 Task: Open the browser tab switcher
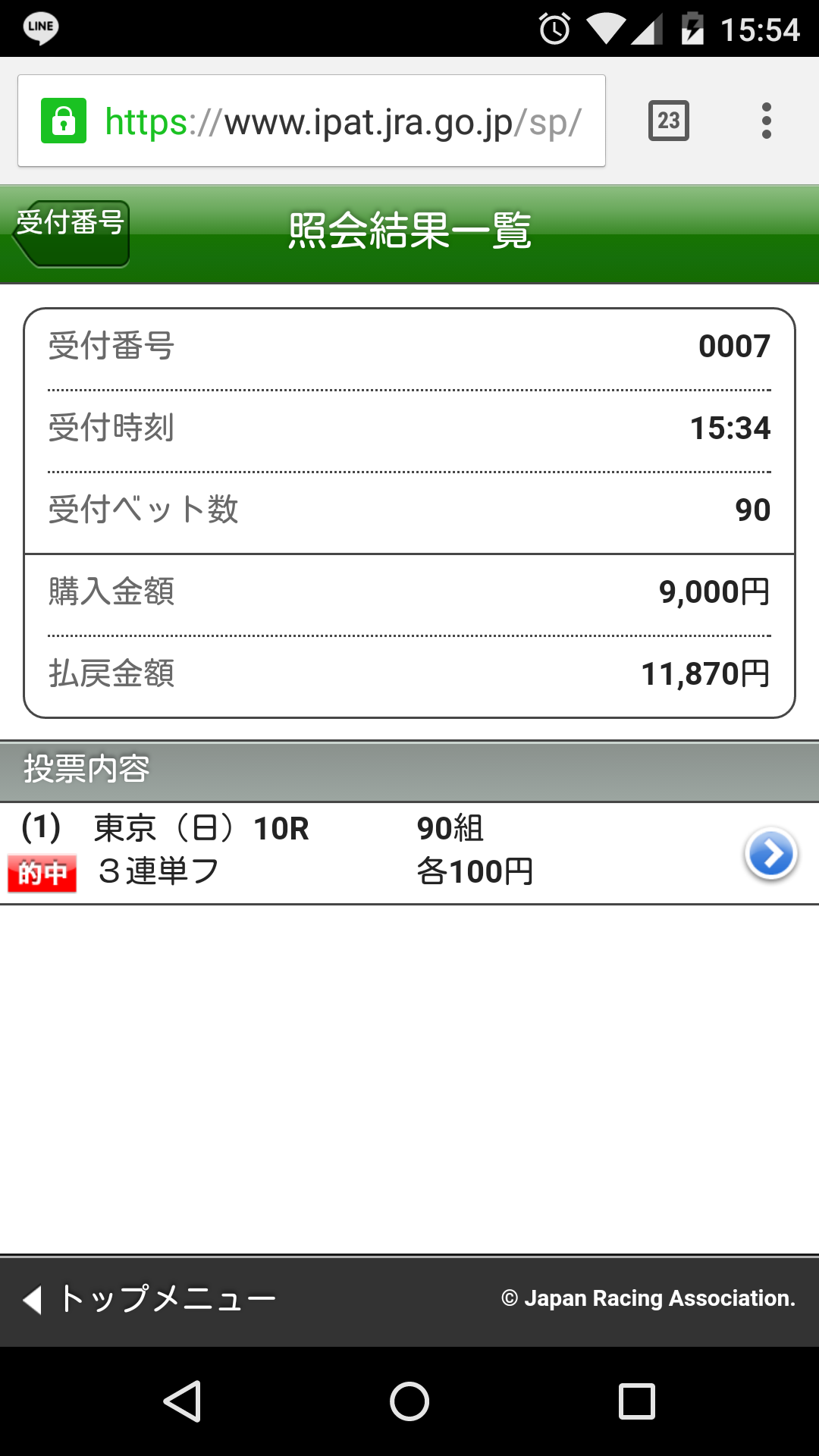point(668,121)
